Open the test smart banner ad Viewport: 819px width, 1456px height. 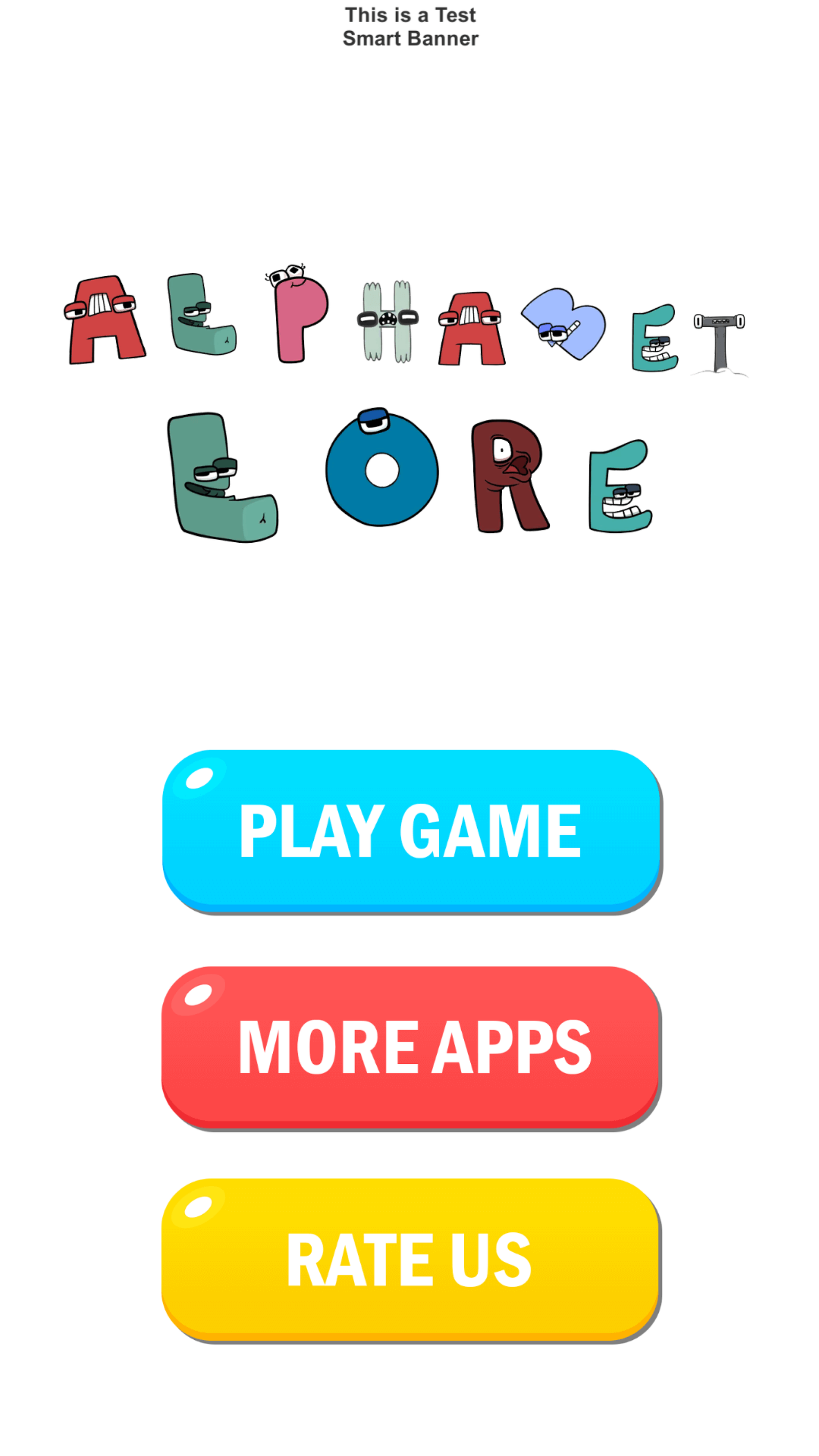point(410,27)
